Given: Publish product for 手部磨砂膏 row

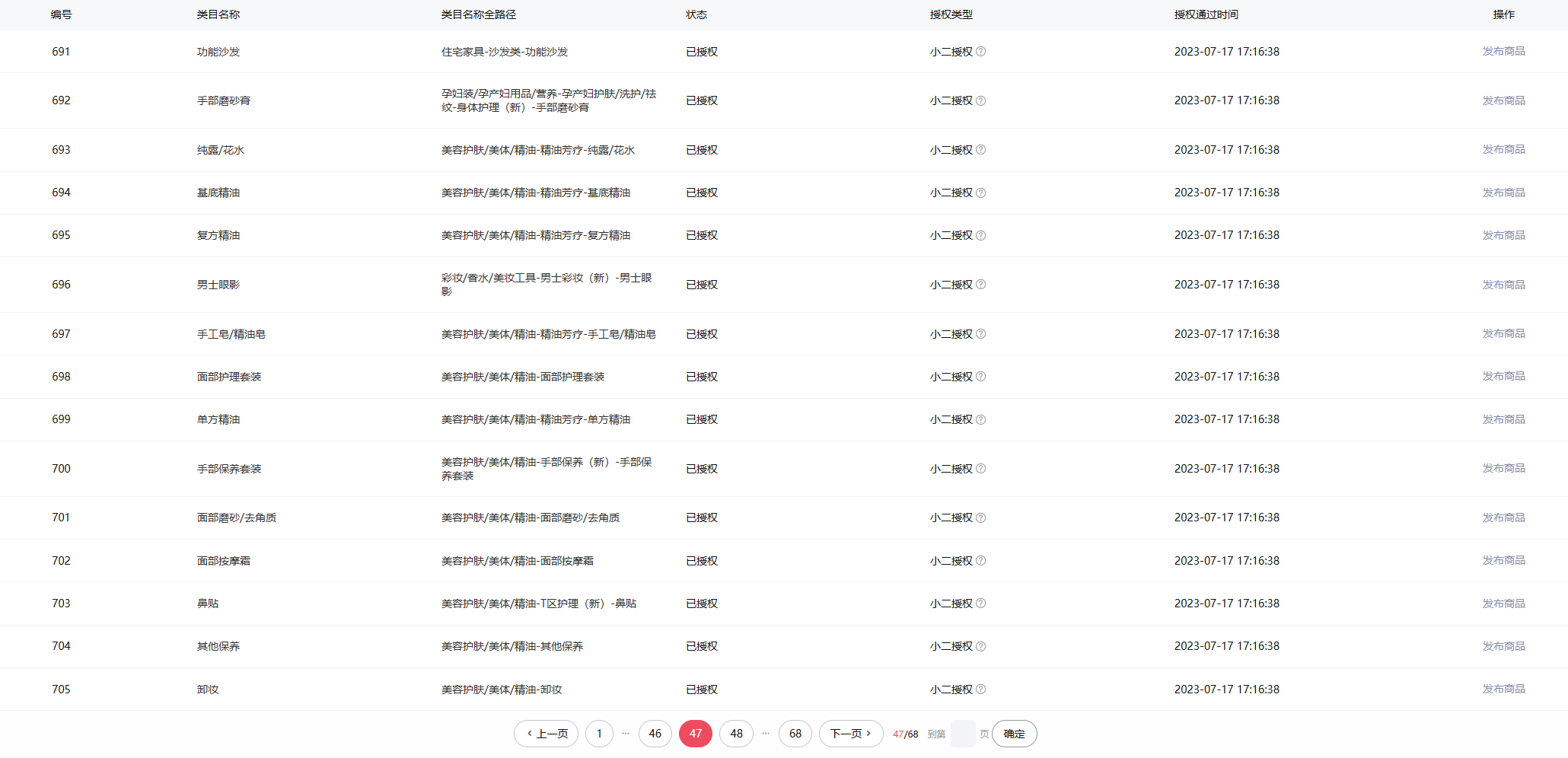Looking at the screenshot, I should coord(1503,100).
